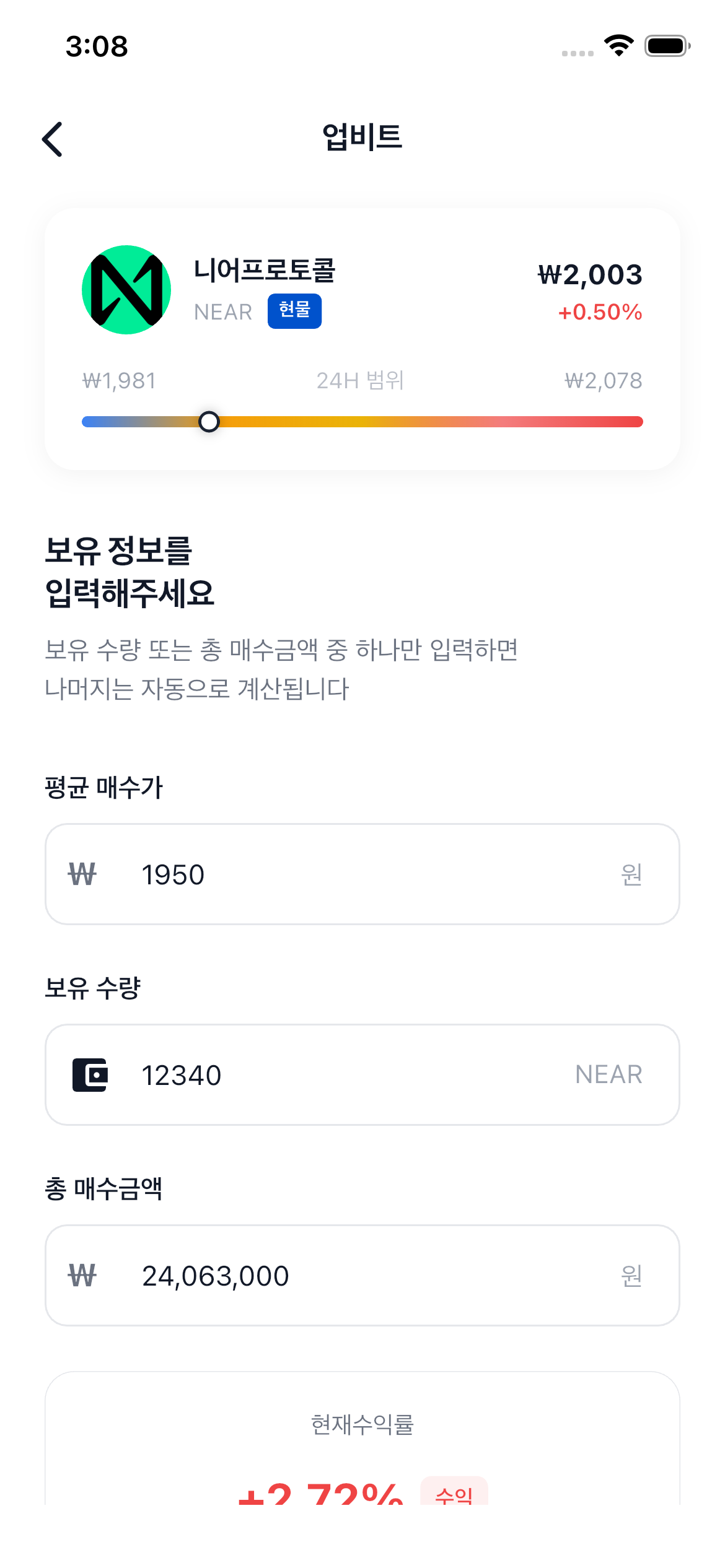Click the won symbol in the 총 매수금액 field
The height and width of the screenshot is (1568, 725).
coord(84,1277)
